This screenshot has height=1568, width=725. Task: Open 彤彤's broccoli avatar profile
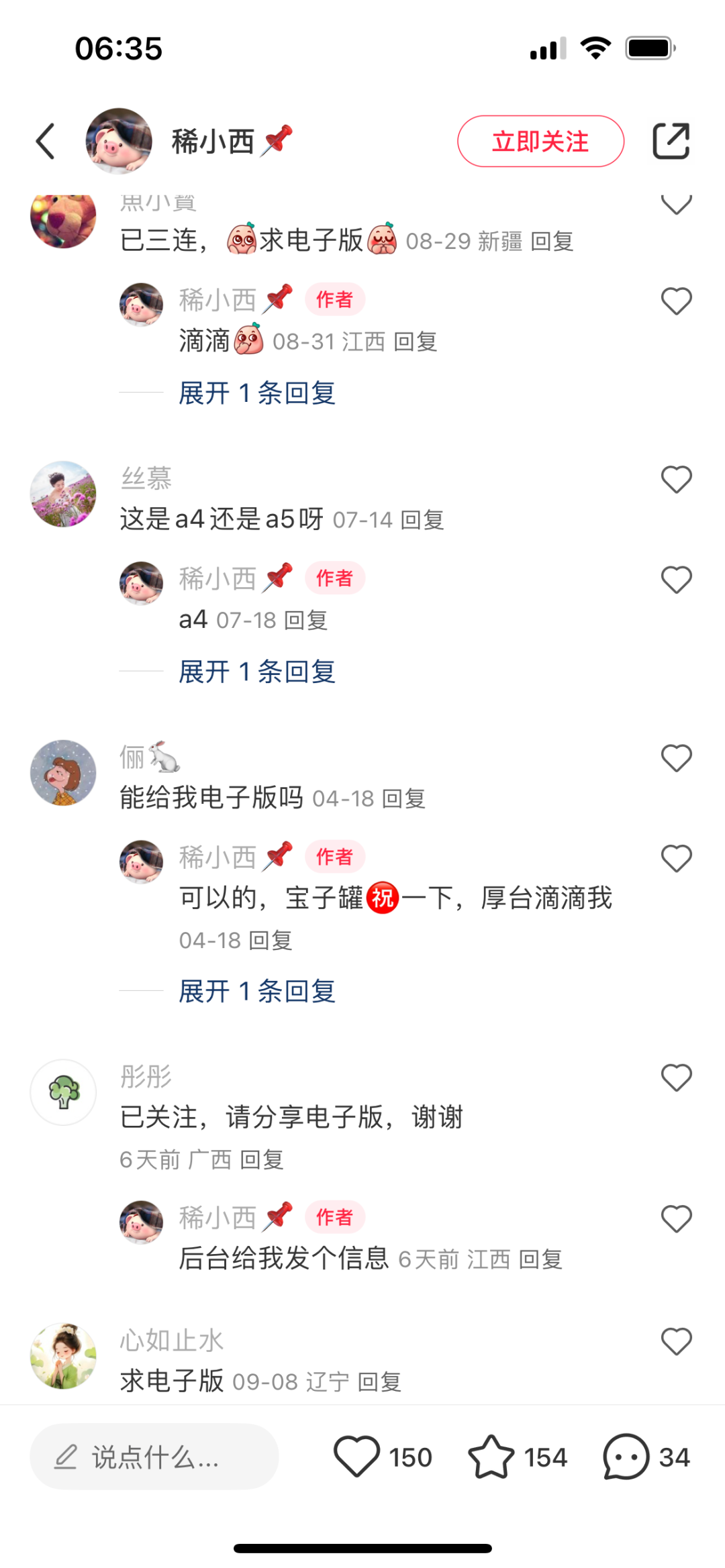point(63,1092)
